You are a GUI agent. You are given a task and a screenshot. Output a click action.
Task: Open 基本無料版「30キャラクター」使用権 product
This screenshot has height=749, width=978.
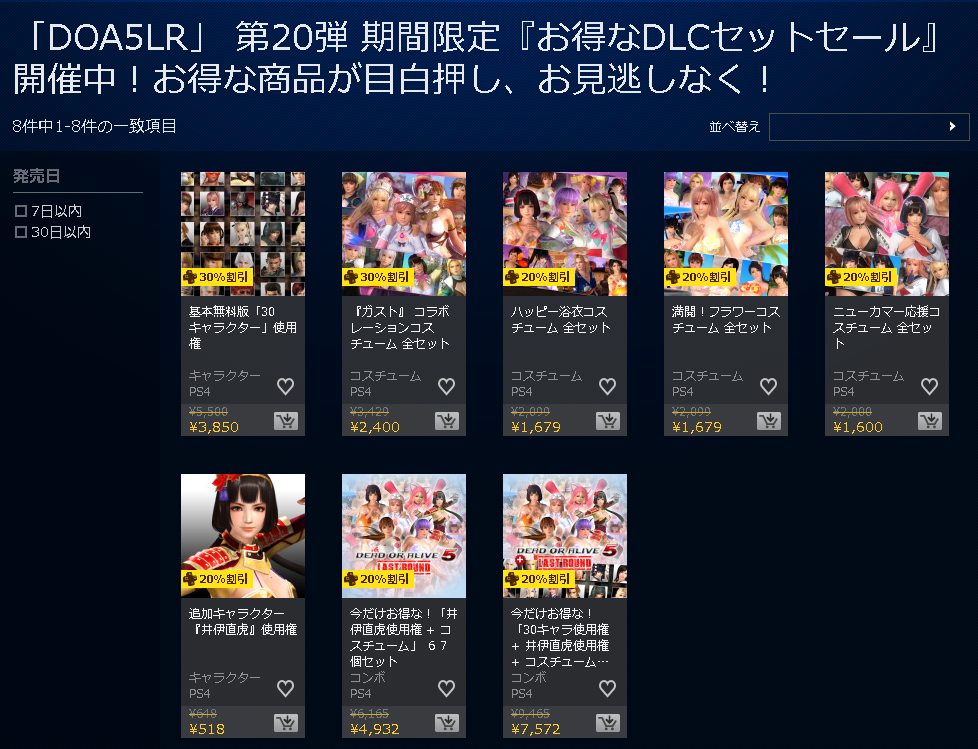point(242,235)
